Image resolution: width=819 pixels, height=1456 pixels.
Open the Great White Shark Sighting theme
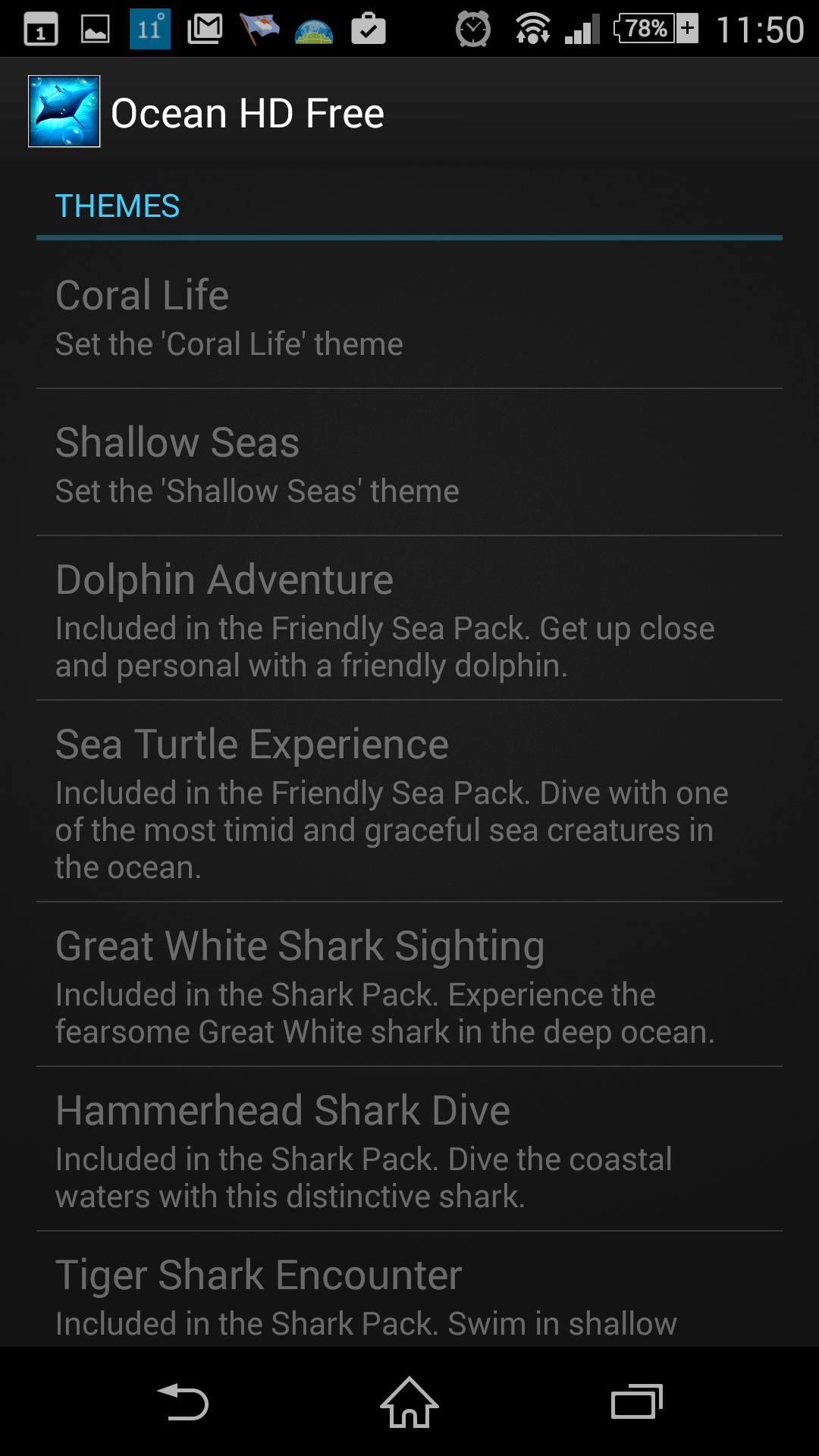coord(409,984)
